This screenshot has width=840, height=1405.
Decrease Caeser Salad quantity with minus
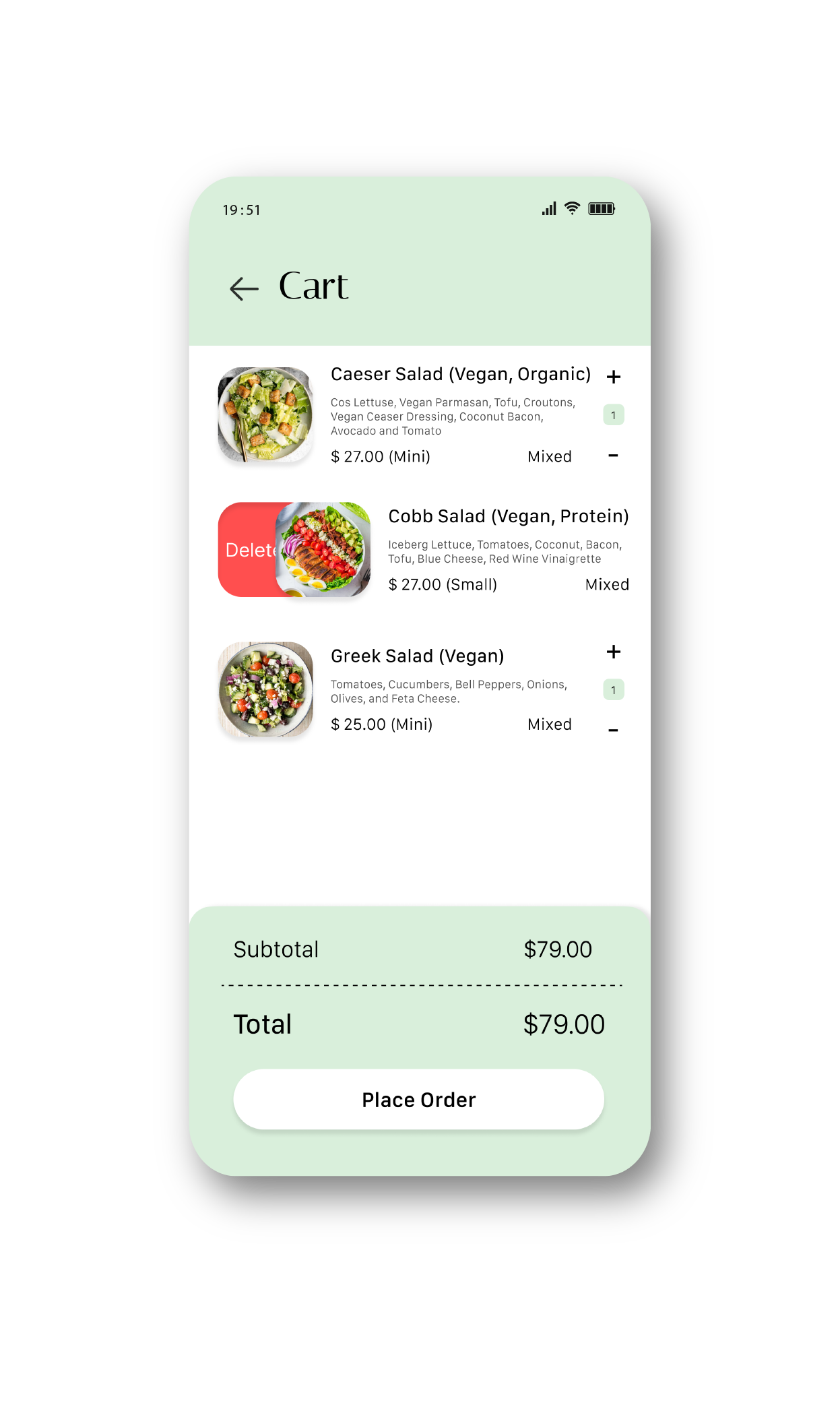click(613, 456)
